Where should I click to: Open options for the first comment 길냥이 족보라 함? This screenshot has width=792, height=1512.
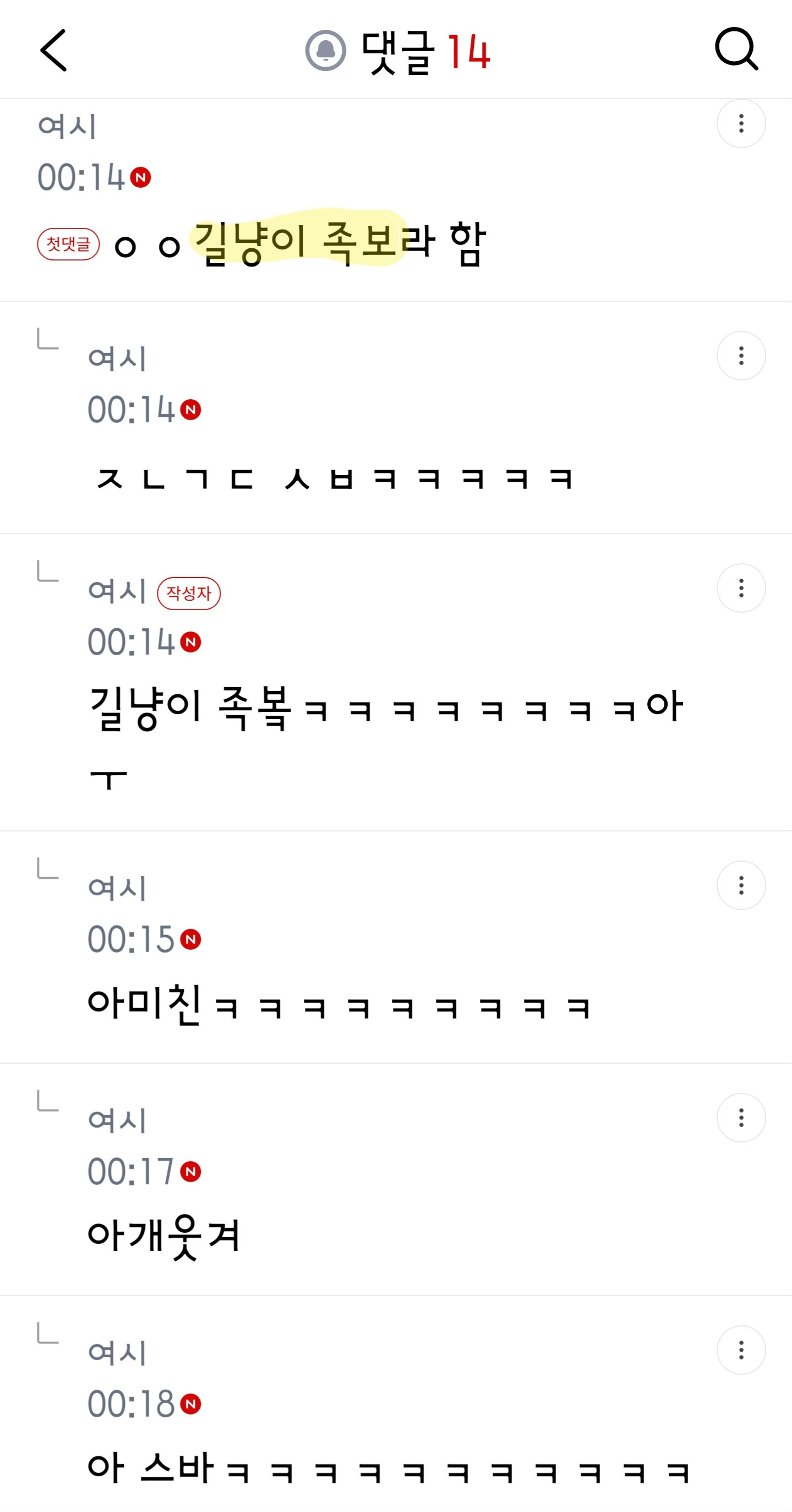[741, 123]
